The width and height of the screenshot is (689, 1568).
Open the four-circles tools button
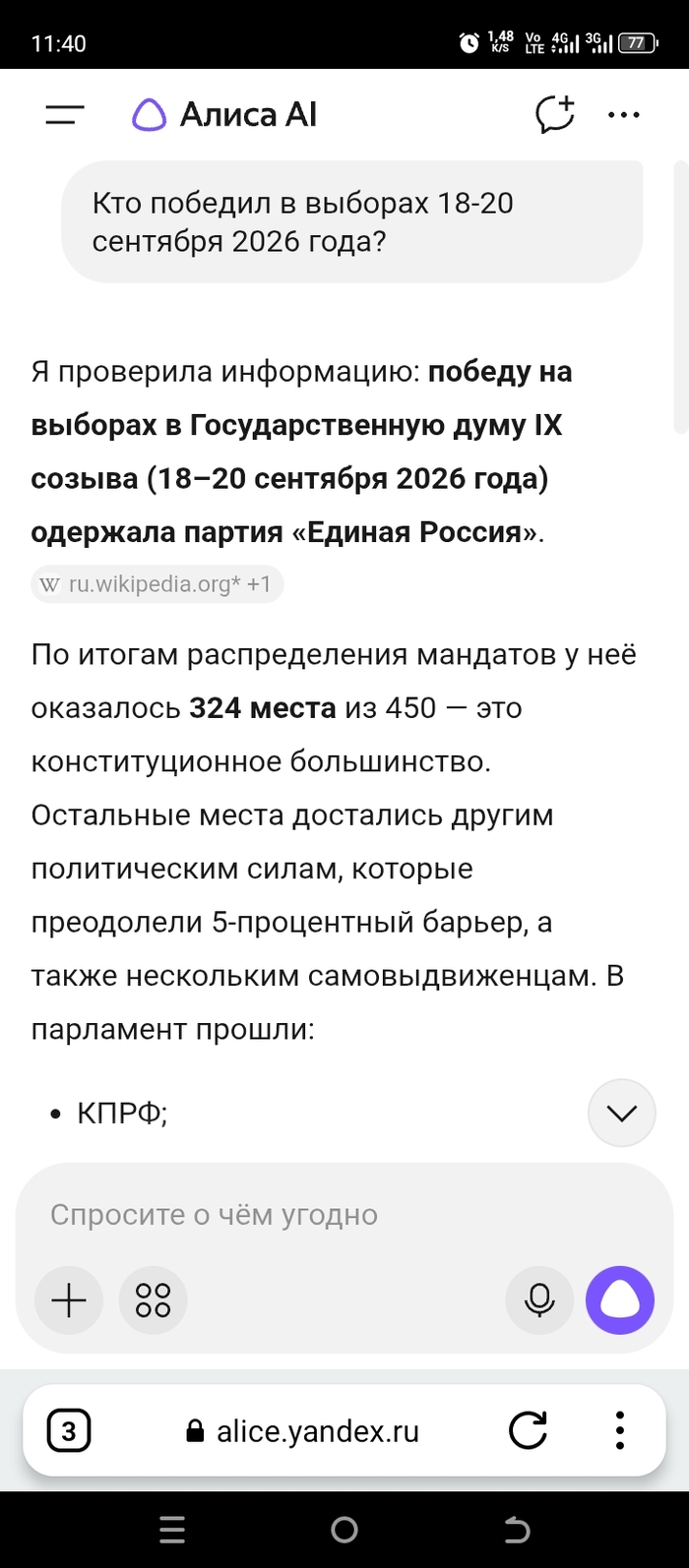(153, 1300)
